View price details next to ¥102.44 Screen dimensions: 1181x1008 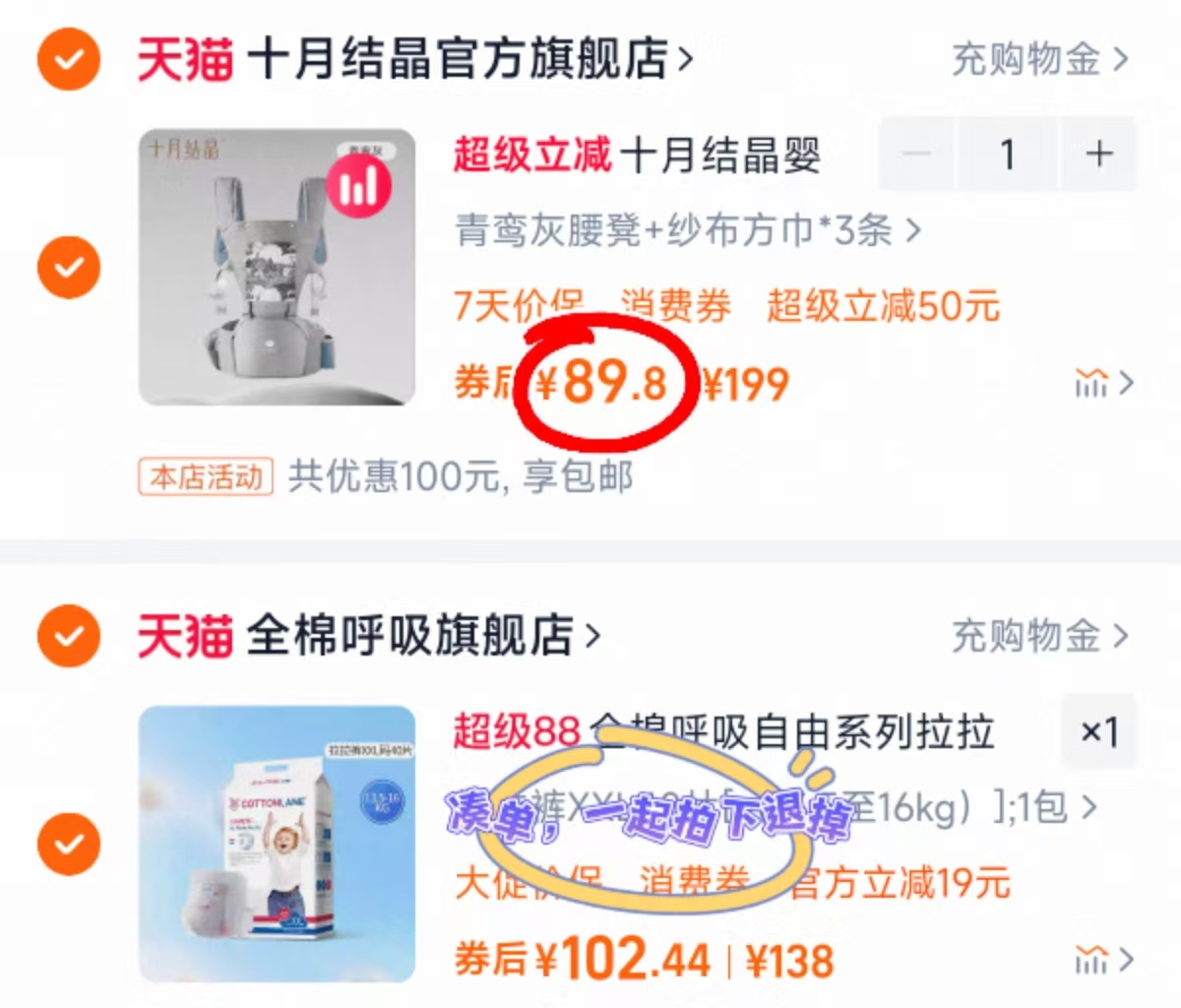[x=1103, y=959]
